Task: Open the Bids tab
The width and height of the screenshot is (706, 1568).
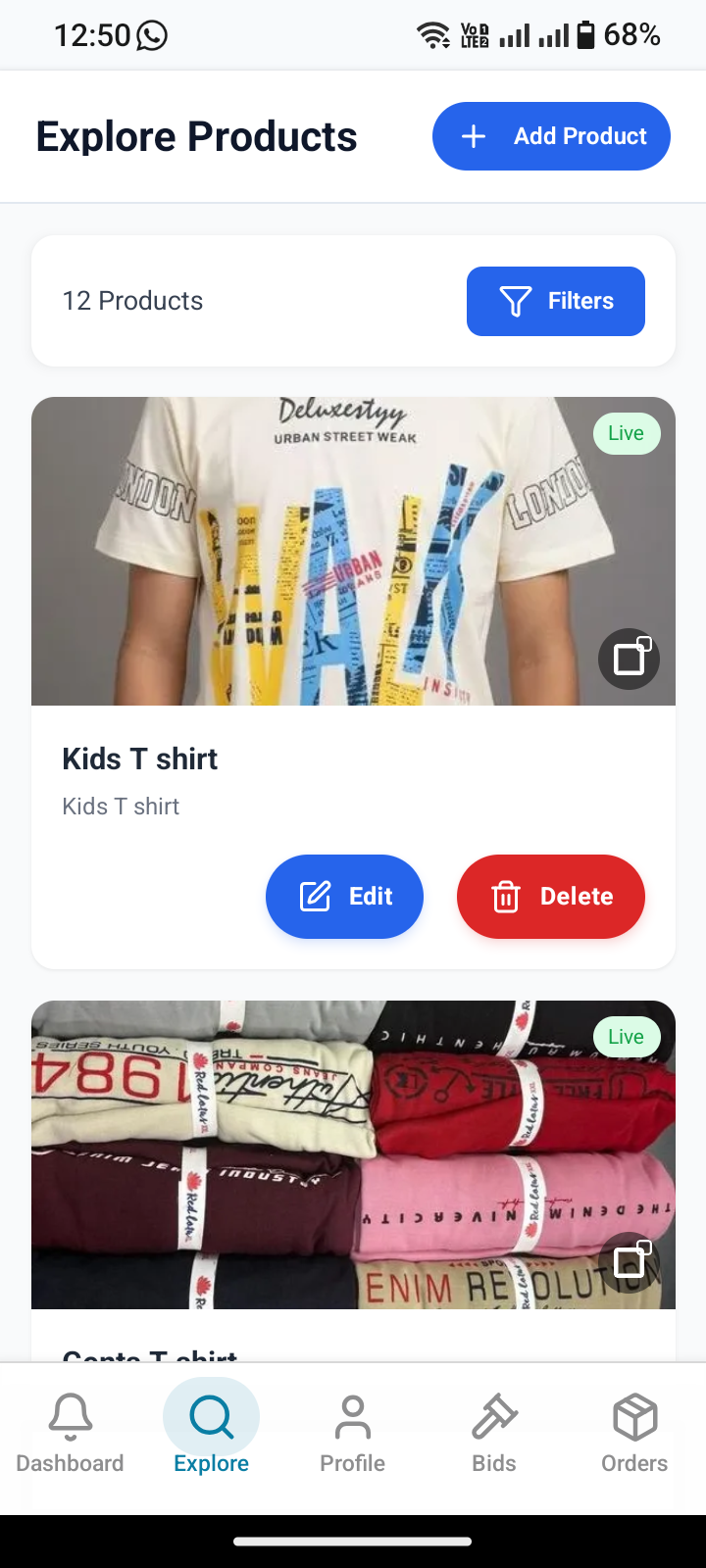Action: [493, 1435]
